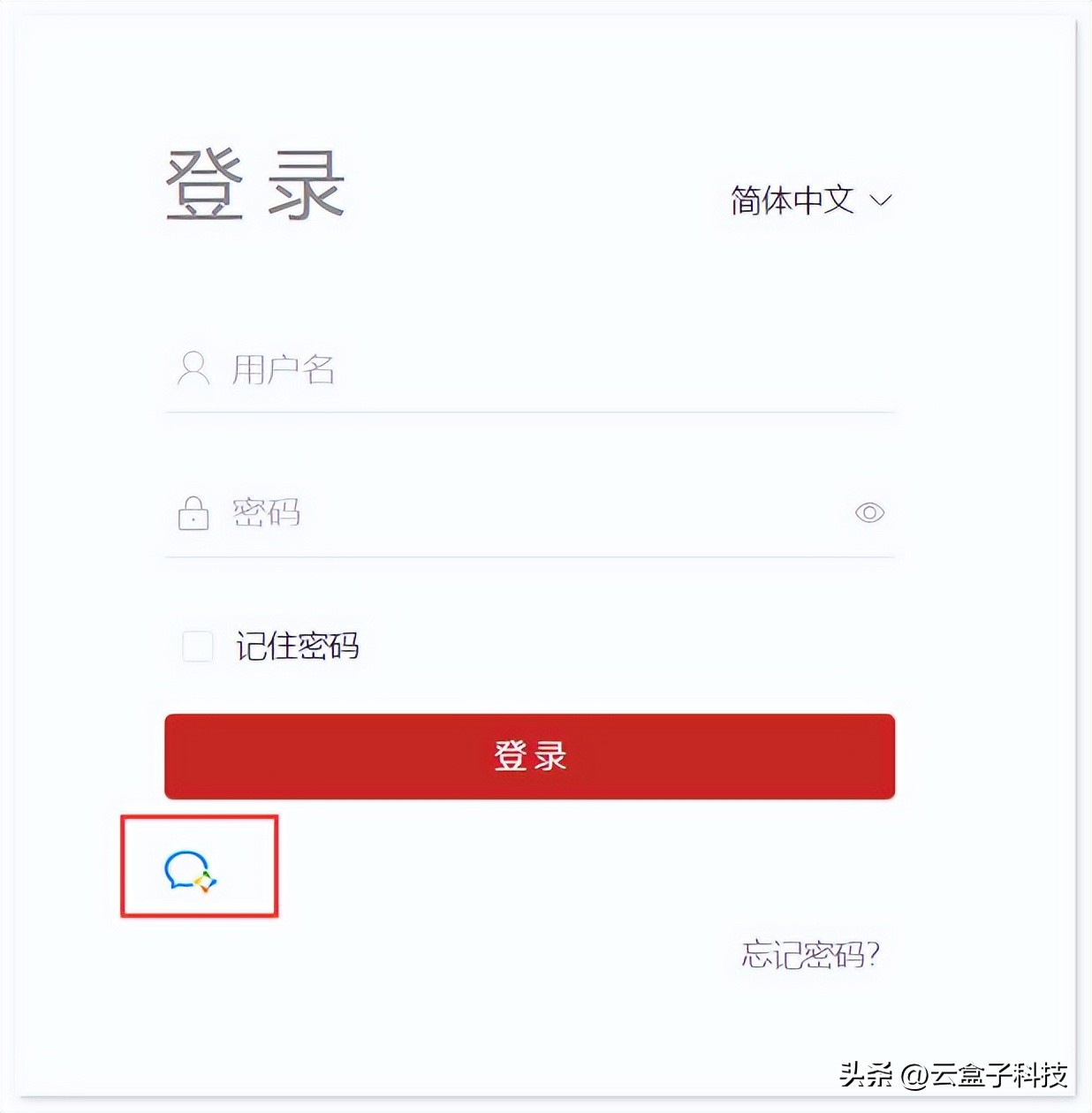Select the 简体中文 language option
1092x1113 pixels.
point(789,201)
